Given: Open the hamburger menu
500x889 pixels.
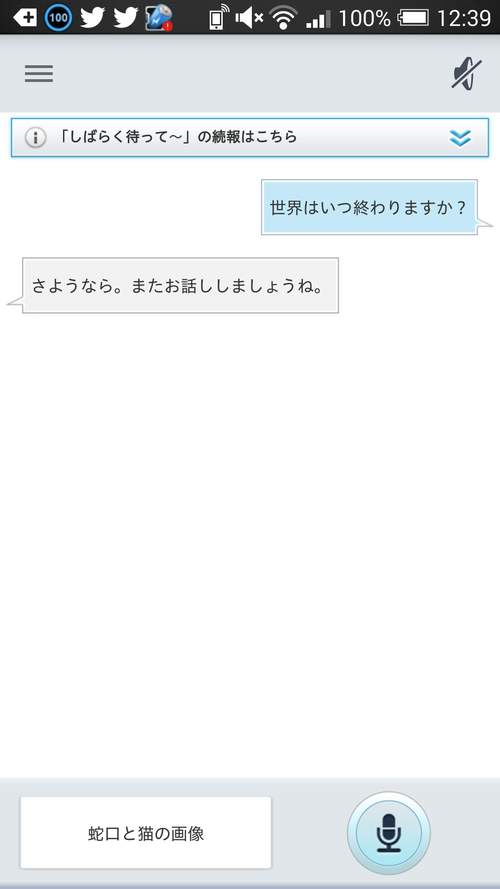Looking at the screenshot, I should point(39,74).
